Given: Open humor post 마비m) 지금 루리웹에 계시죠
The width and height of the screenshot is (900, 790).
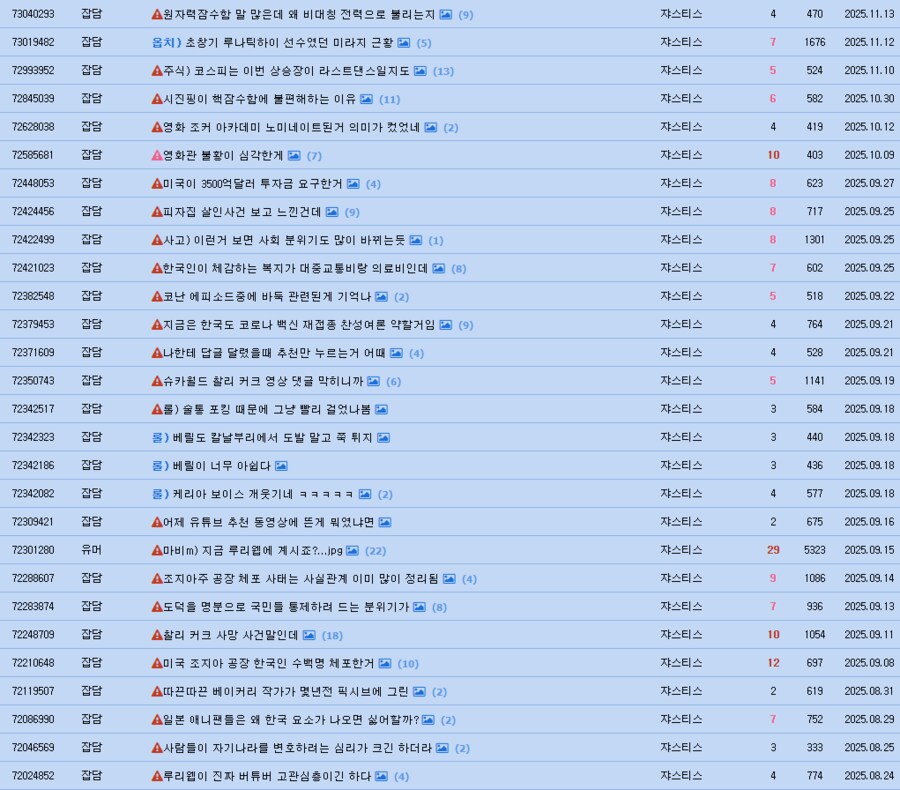Looking at the screenshot, I should click(x=253, y=551).
